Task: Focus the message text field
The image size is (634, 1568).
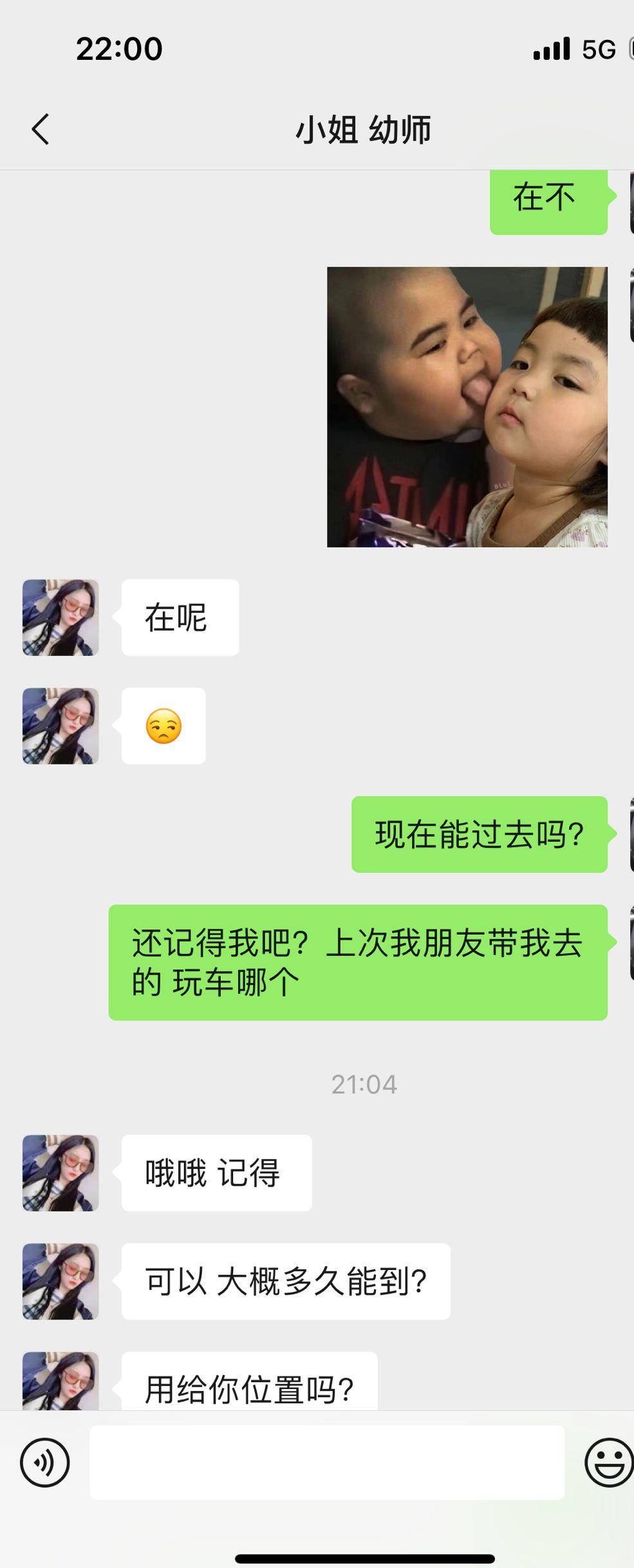Action: tap(326, 1462)
